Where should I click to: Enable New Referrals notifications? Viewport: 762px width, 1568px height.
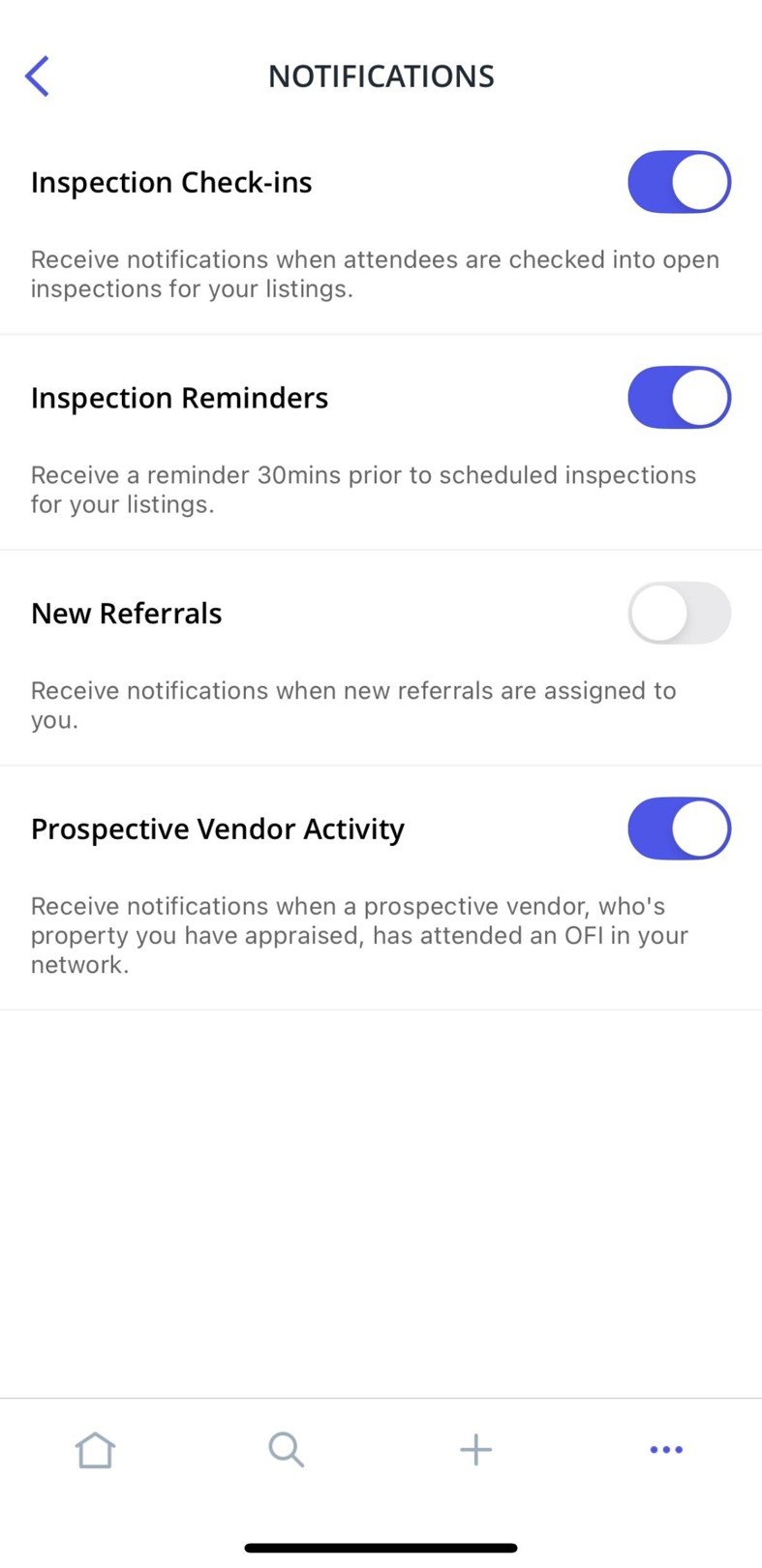point(679,614)
